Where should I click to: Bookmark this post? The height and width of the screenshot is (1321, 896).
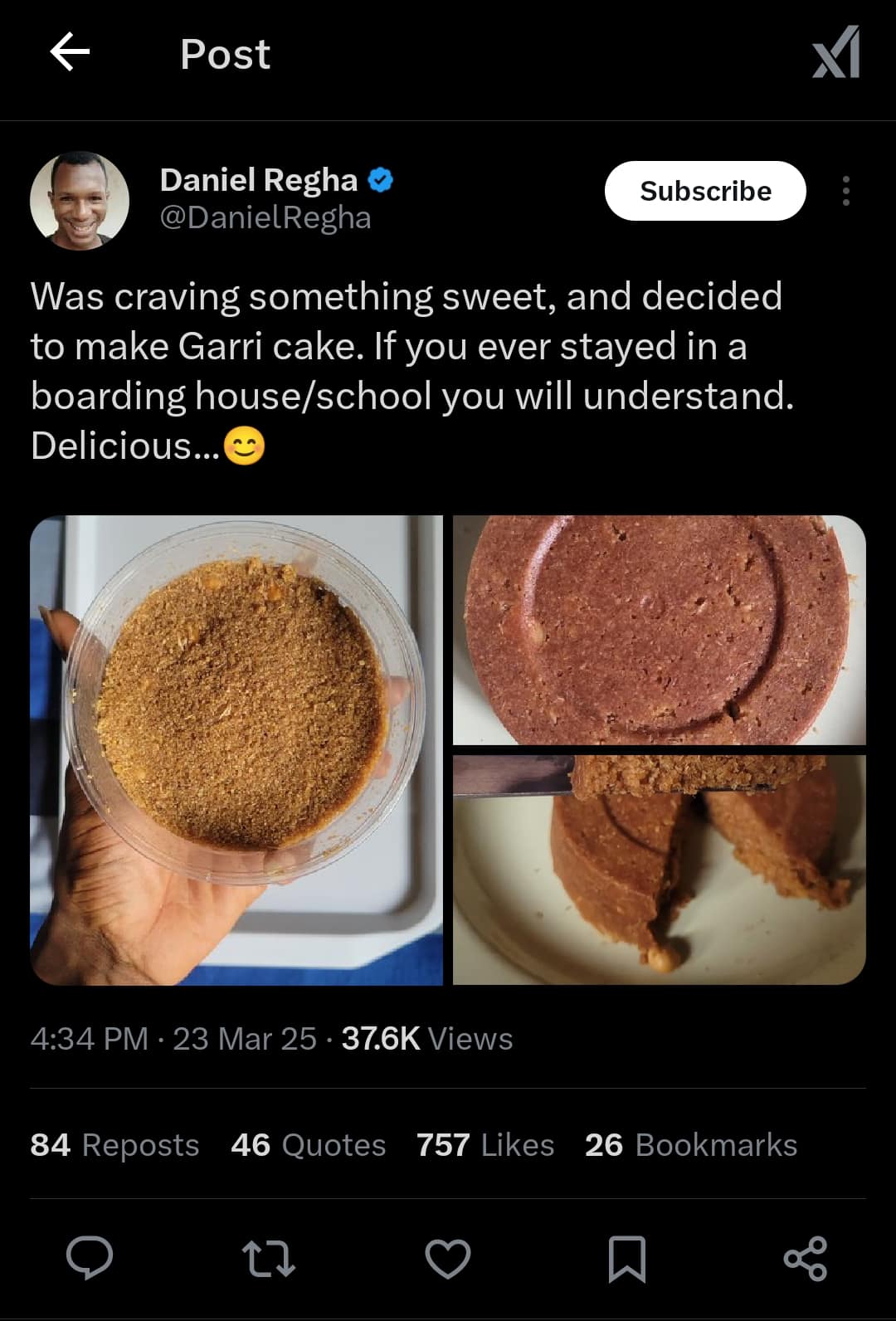627,1258
